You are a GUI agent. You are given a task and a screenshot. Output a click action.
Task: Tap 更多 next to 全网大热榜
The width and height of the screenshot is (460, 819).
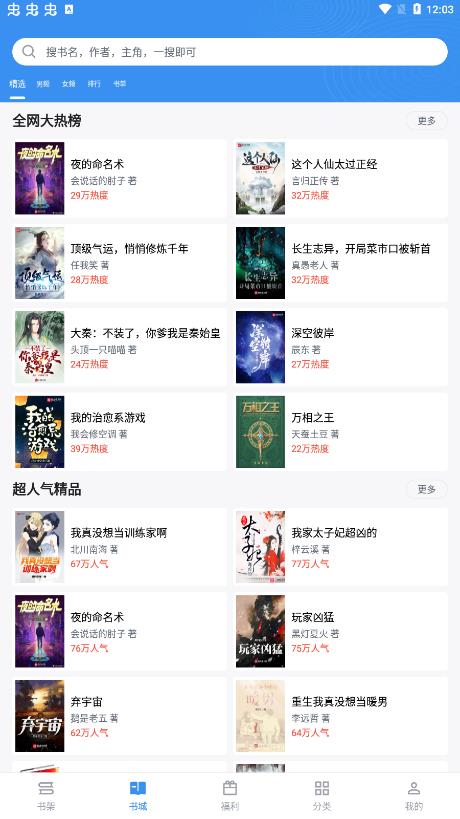click(427, 121)
